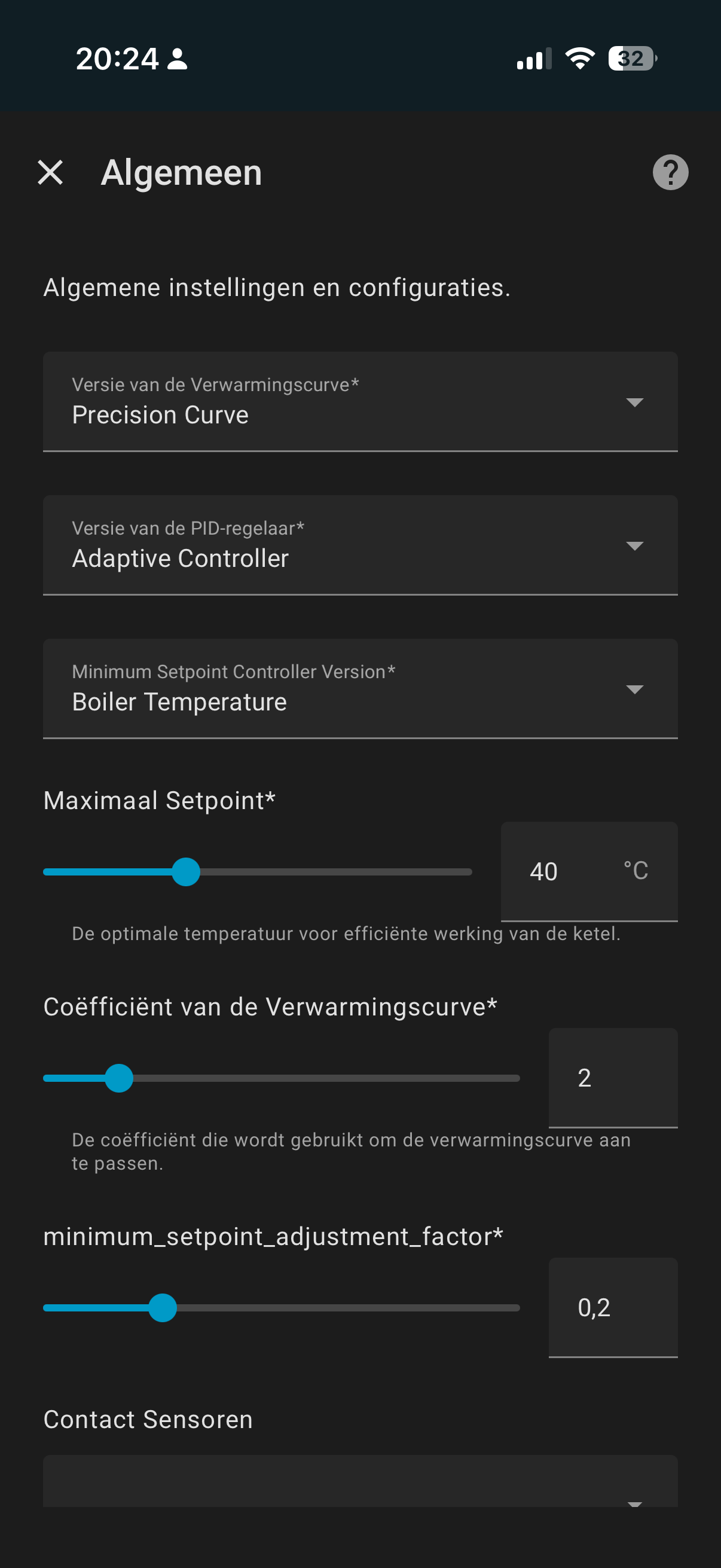The image size is (721, 1568).
Task: Edit the Maximaal Setpoint value field
Action: point(566,872)
